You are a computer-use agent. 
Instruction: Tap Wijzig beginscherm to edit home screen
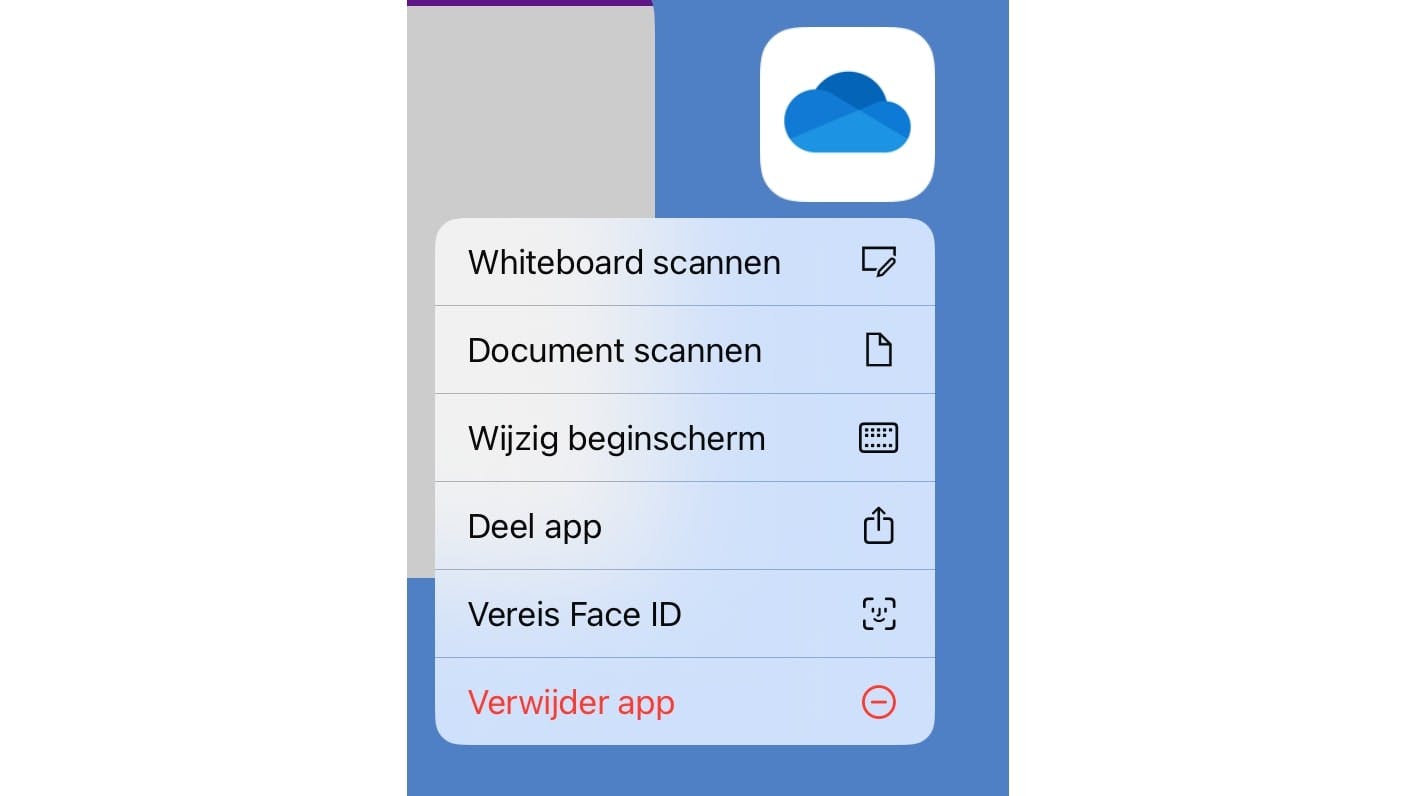click(x=684, y=438)
